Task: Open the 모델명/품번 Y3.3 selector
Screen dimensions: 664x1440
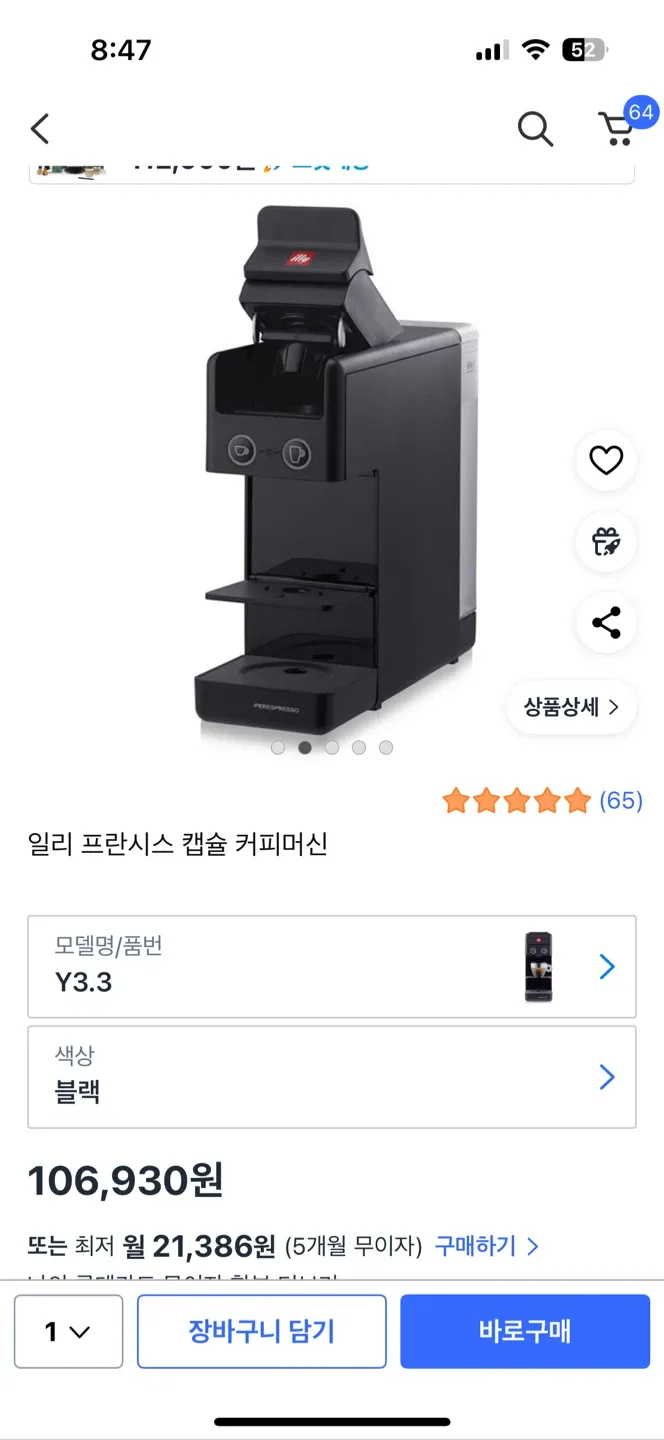Action: coord(332,967)
